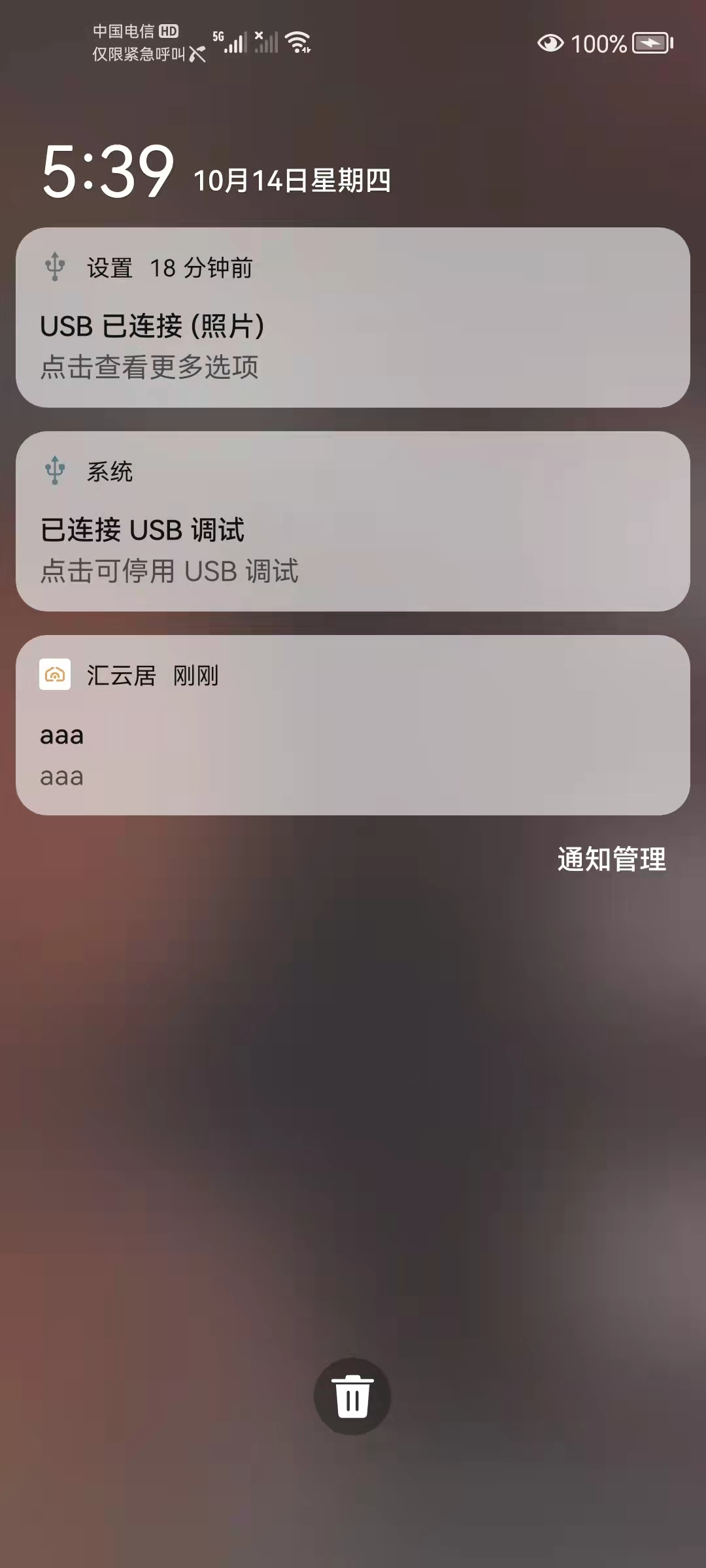The image size is (706, 1568).
Task: Clear all notifications with trash icon
Action: pyautogui.click(x=352, y=1396)
